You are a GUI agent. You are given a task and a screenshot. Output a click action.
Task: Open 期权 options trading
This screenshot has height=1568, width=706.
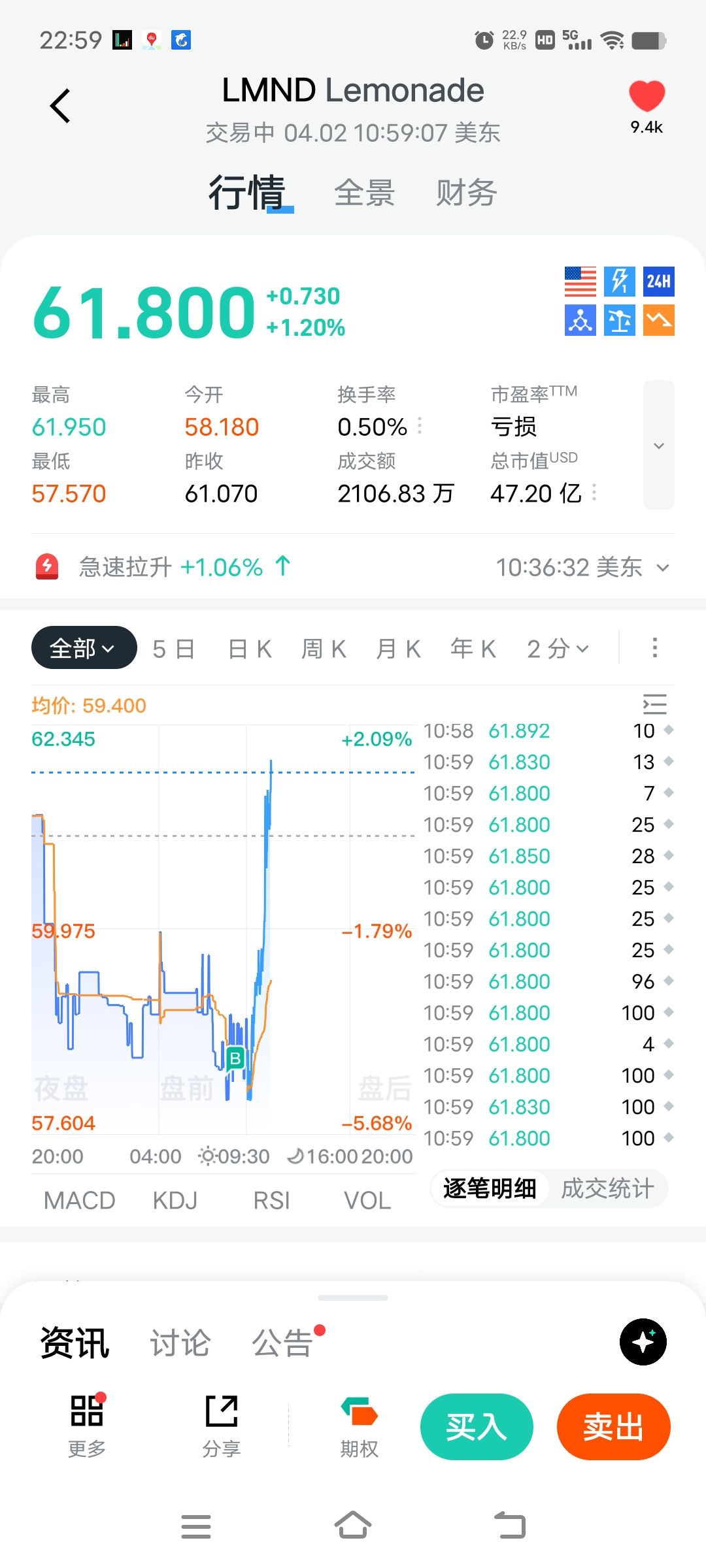(x=359, y=1426)
